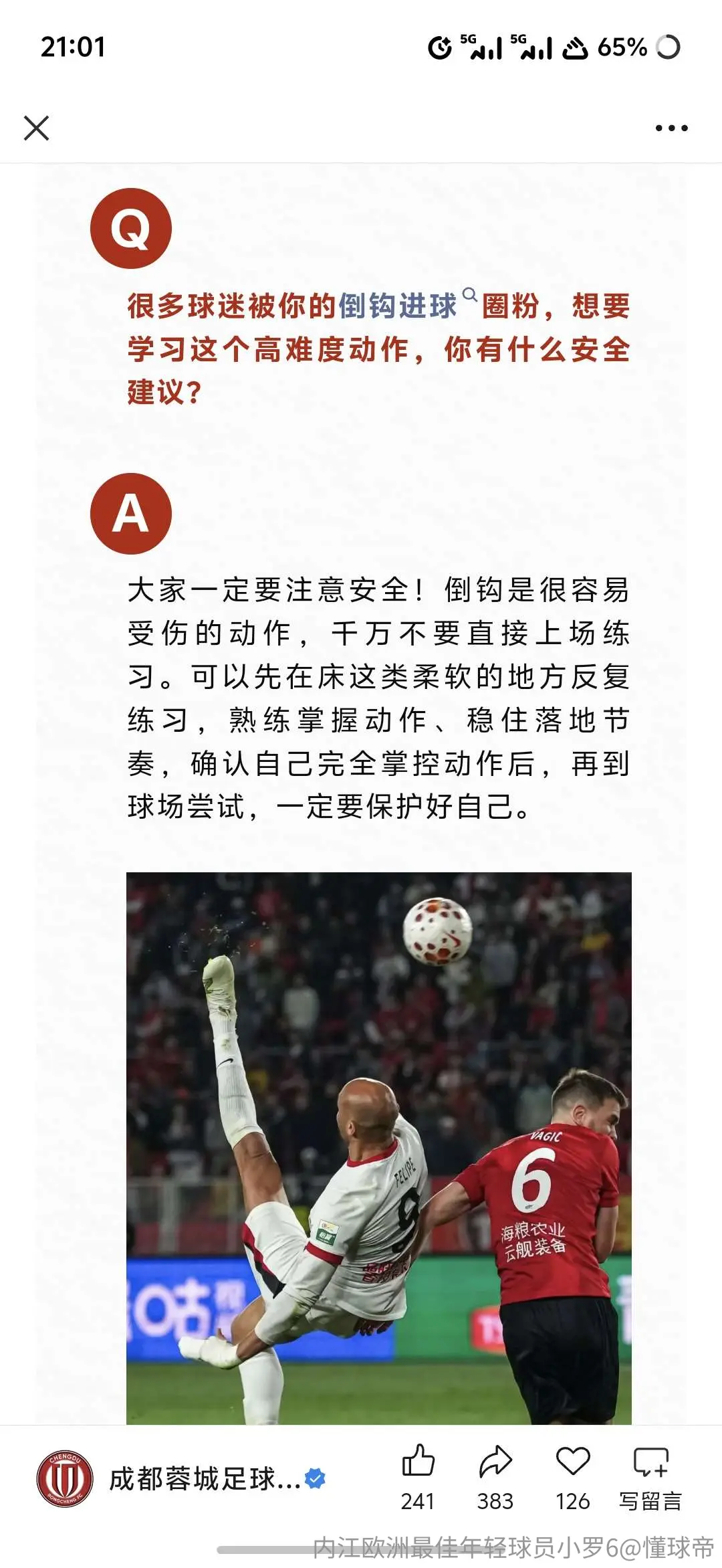The image size is (722, 1568).
Task: Close the article with the X button
Action: 36,128
